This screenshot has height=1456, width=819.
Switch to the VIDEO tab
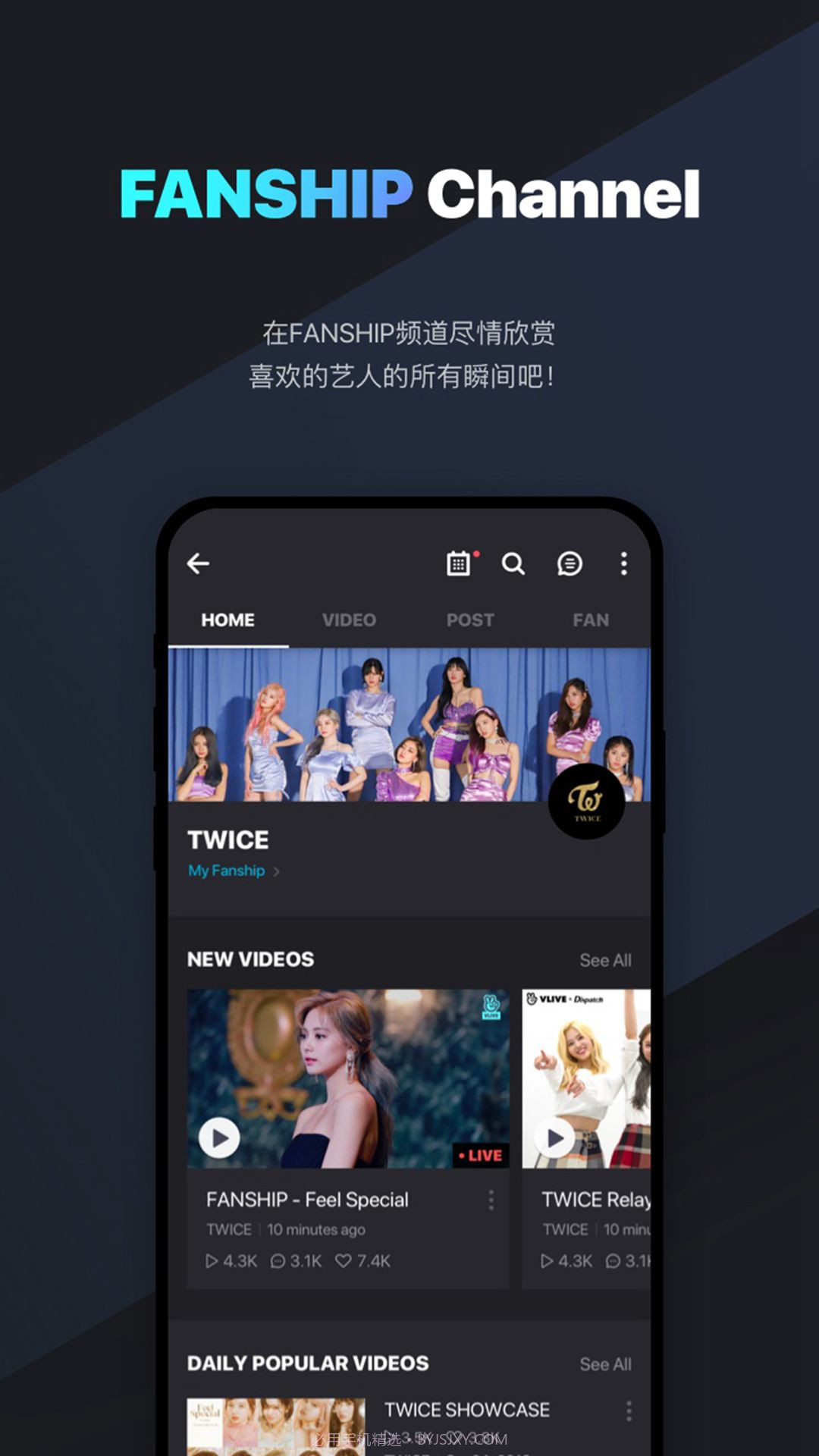pyautogui.click(x=348, y=620)
